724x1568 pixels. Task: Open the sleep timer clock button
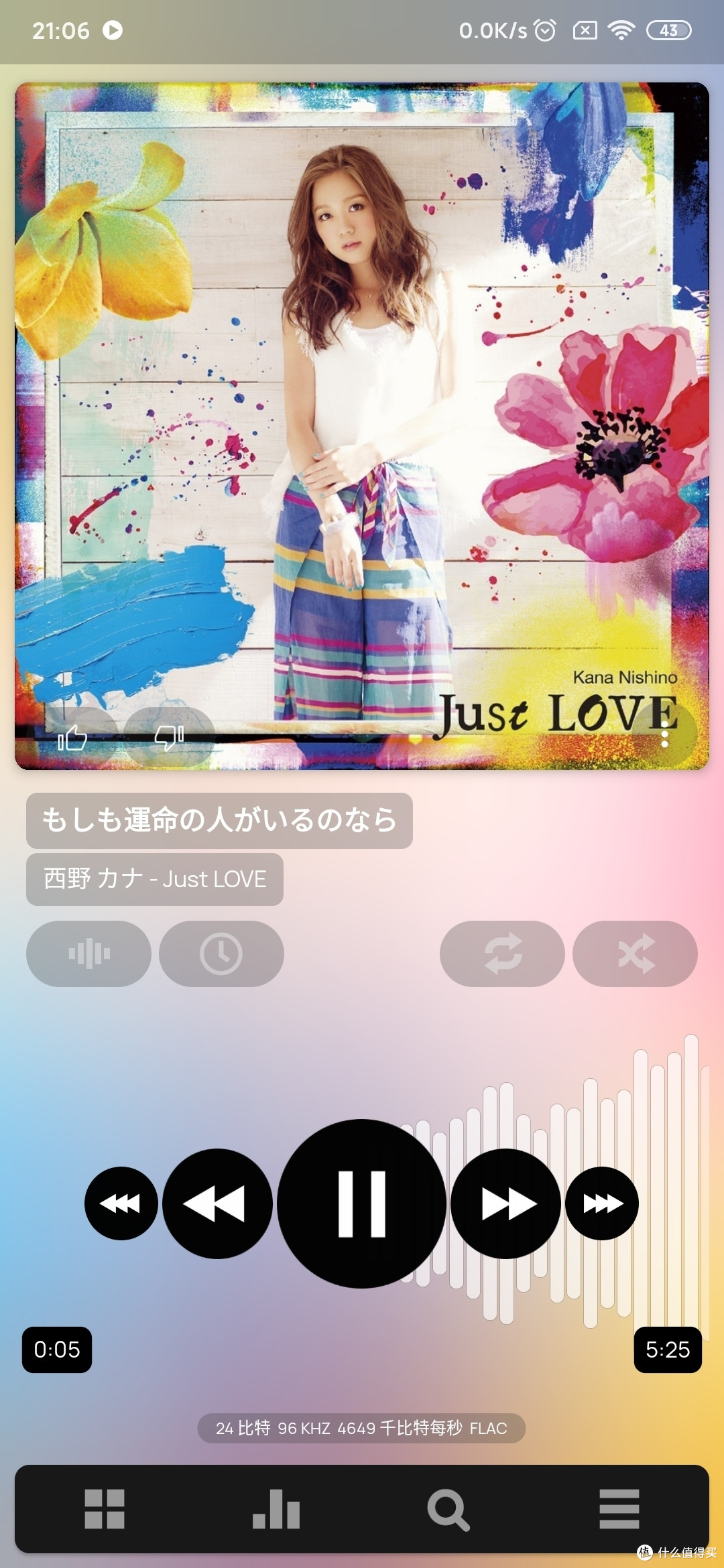point(221,954)
